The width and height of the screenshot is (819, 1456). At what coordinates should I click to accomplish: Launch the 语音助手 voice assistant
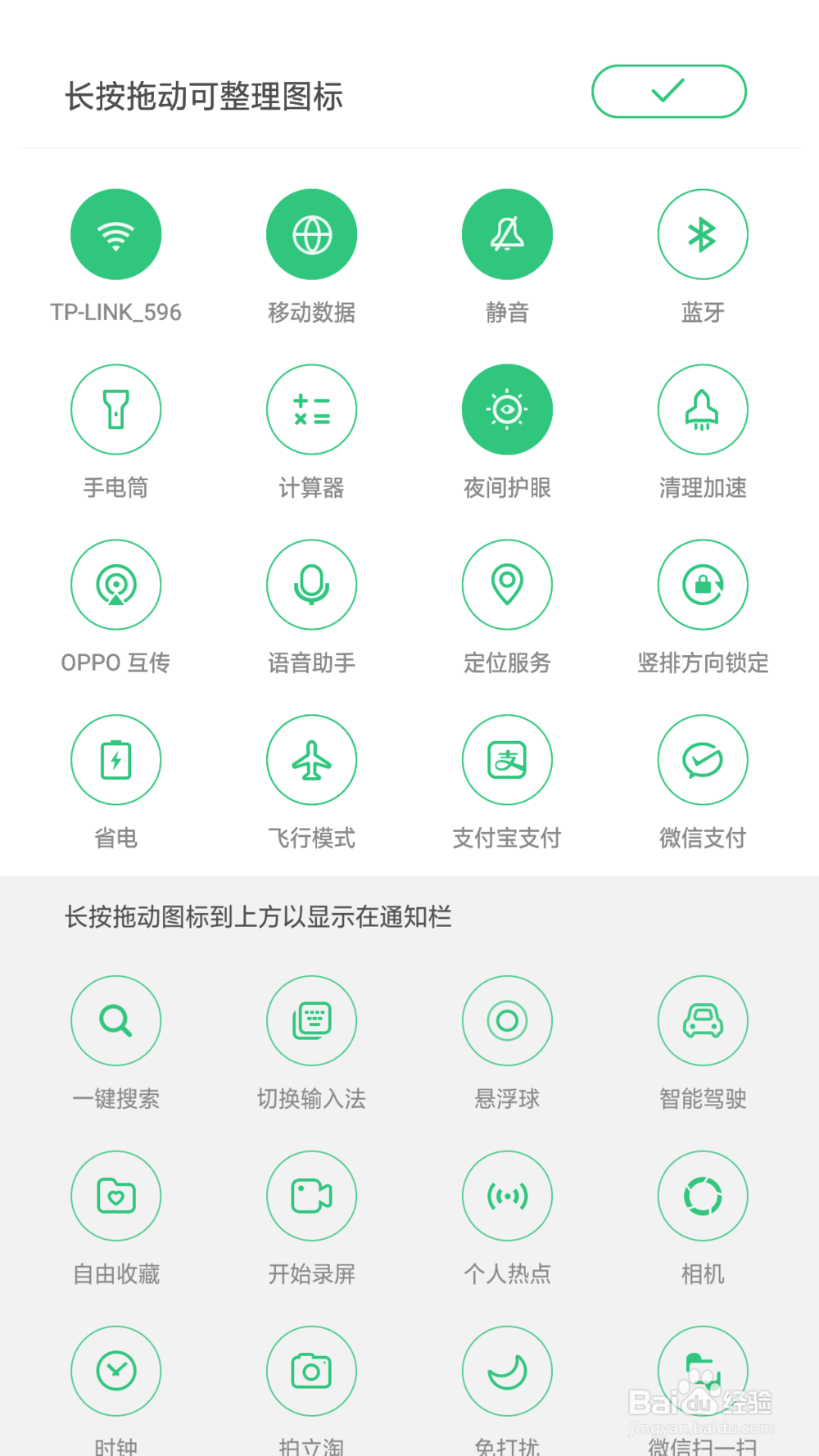click(x=311, y=585)
